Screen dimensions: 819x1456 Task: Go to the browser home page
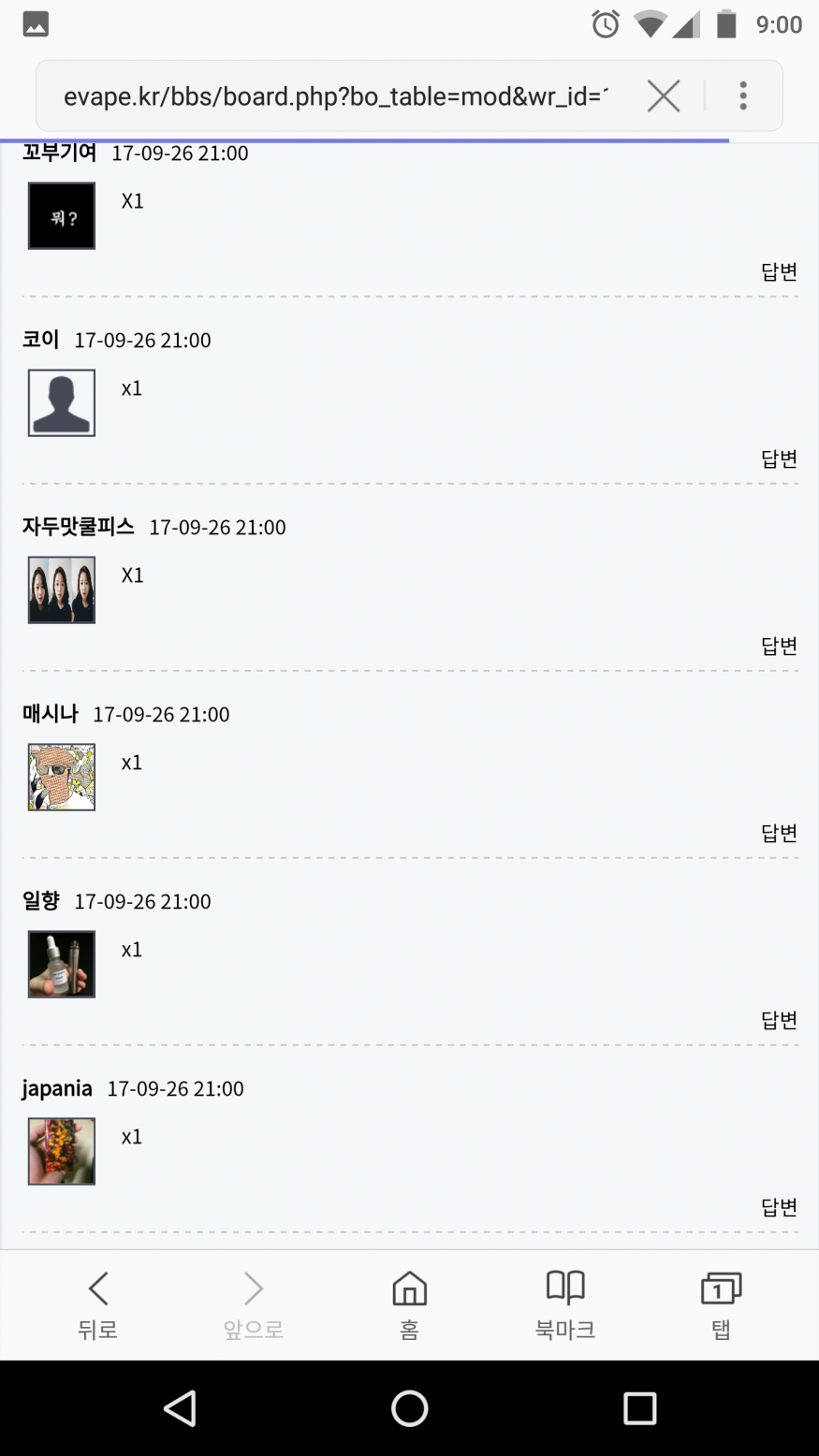(x=409, y=1304)
